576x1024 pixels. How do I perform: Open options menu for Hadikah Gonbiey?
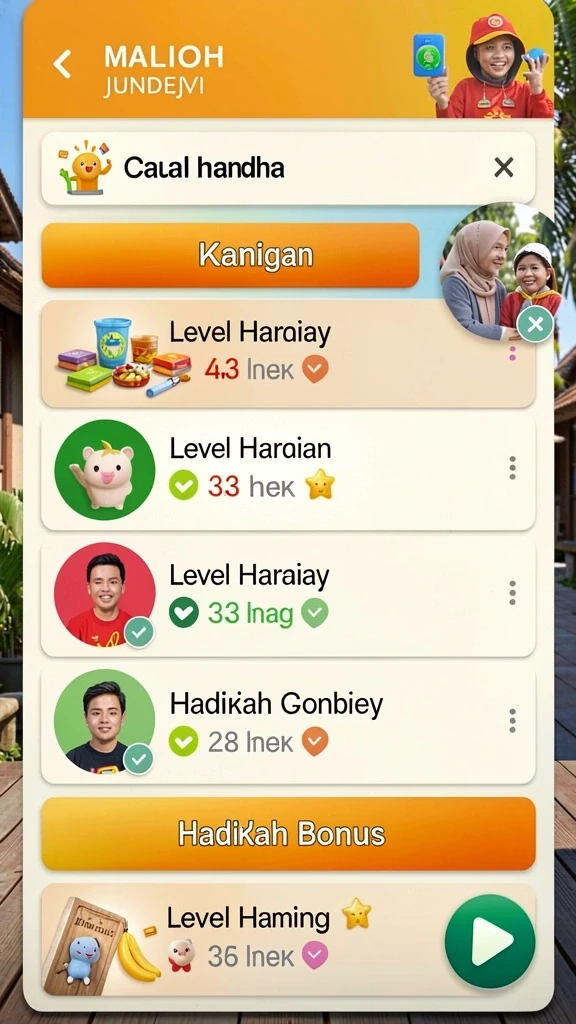tap(512, 720)
